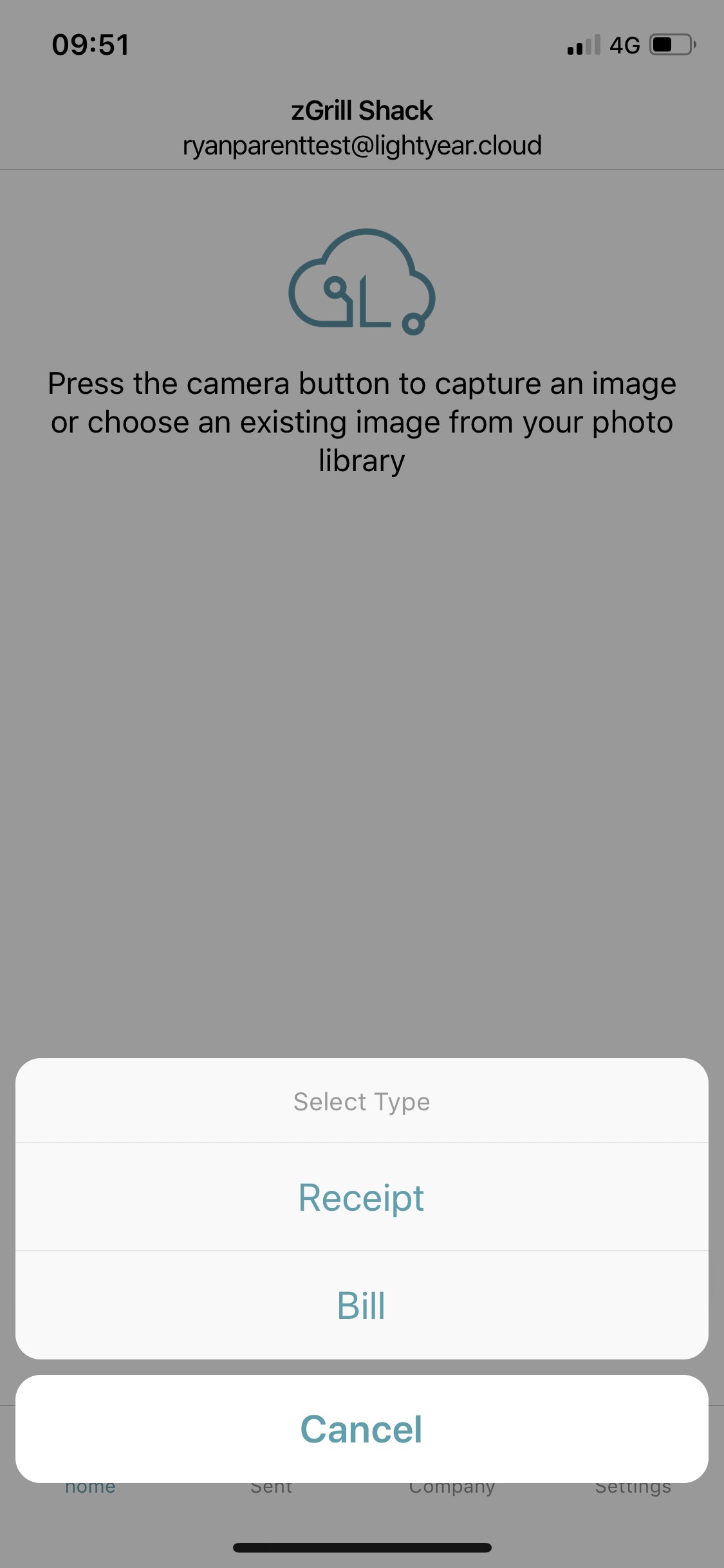This screenshot has height=1568, width=724.
Task: Cancel the Select Type sheet
Action: pos(361,1429)
